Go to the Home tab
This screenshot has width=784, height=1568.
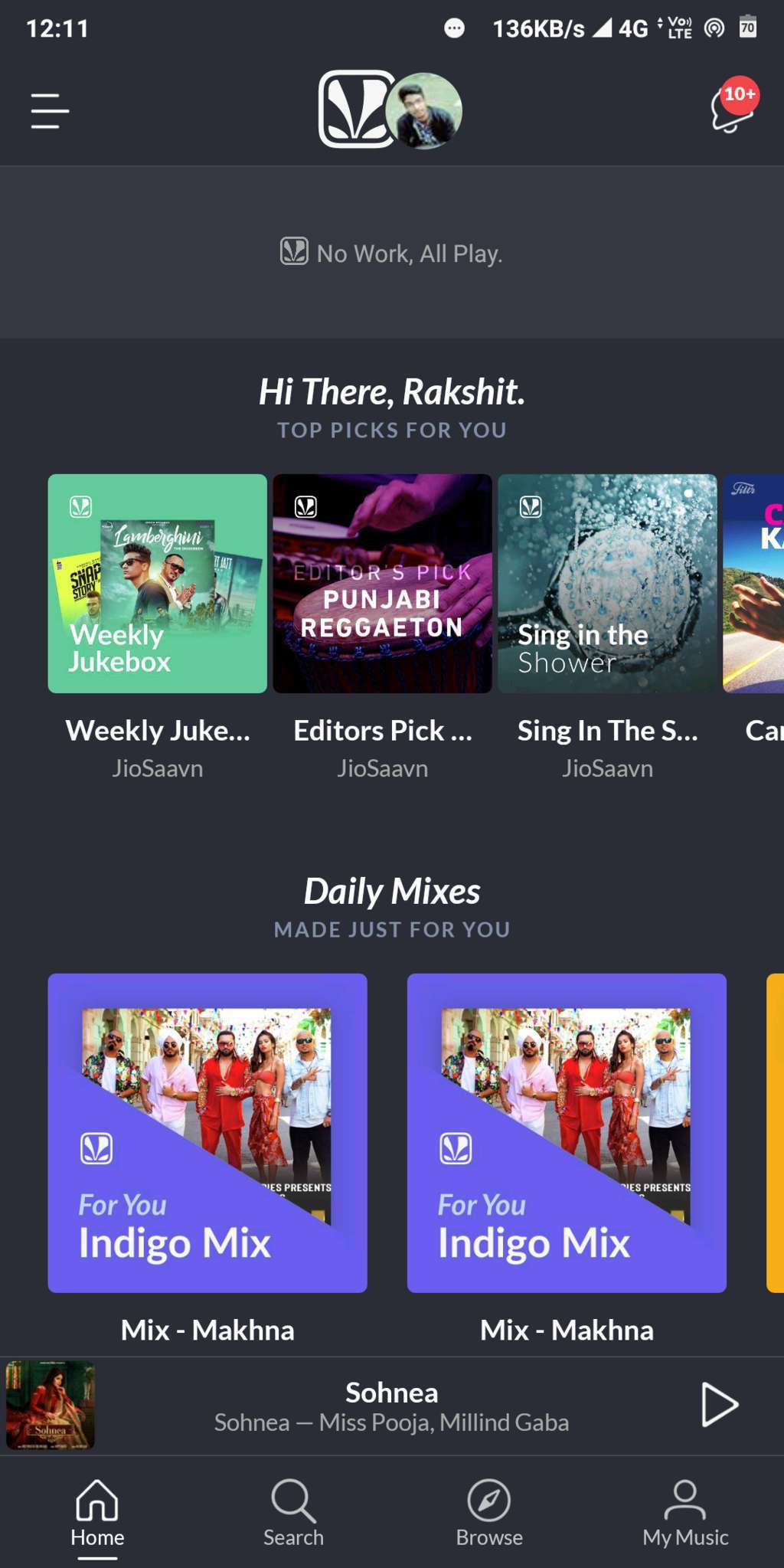tap(97, 1513)
